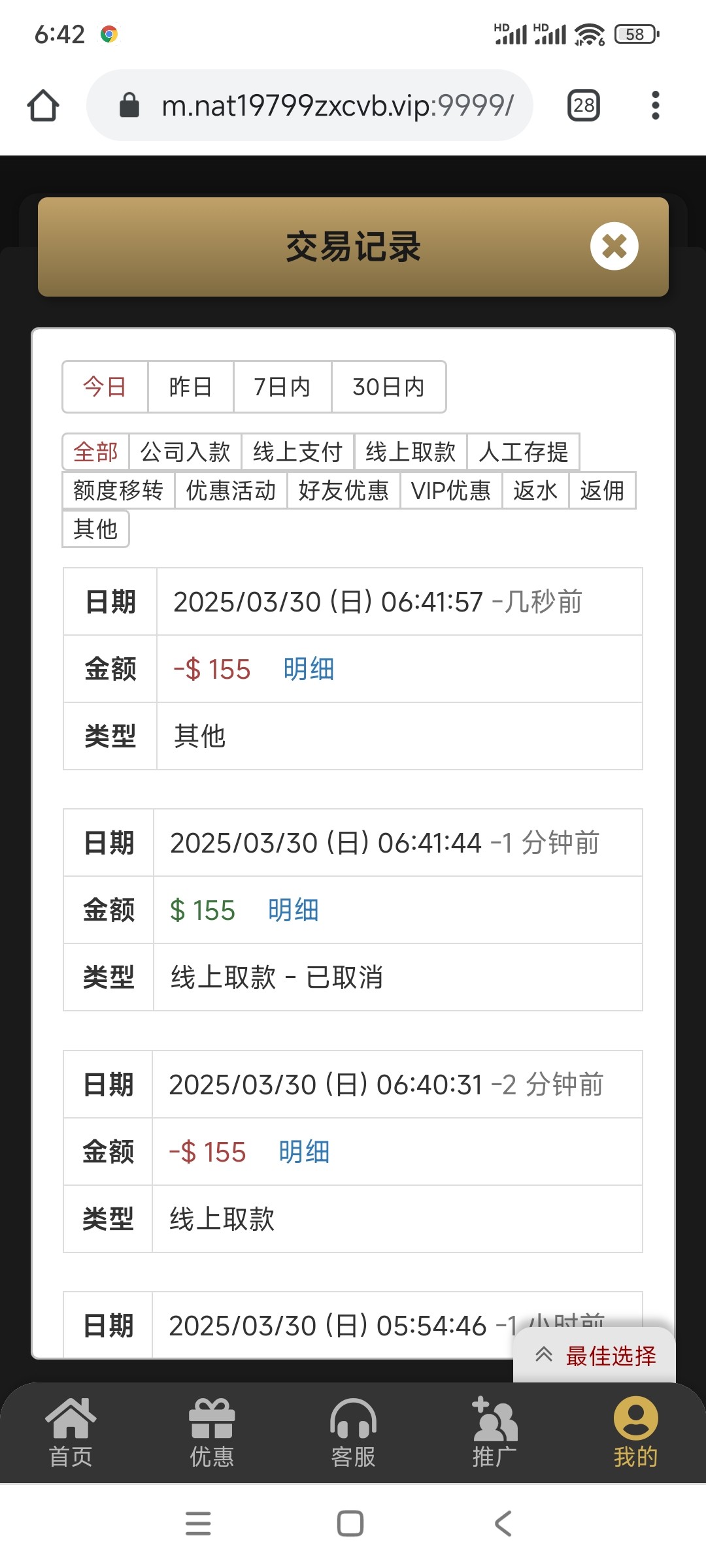
Task: Open the browser overflow menu
Action: pos(655,105)
